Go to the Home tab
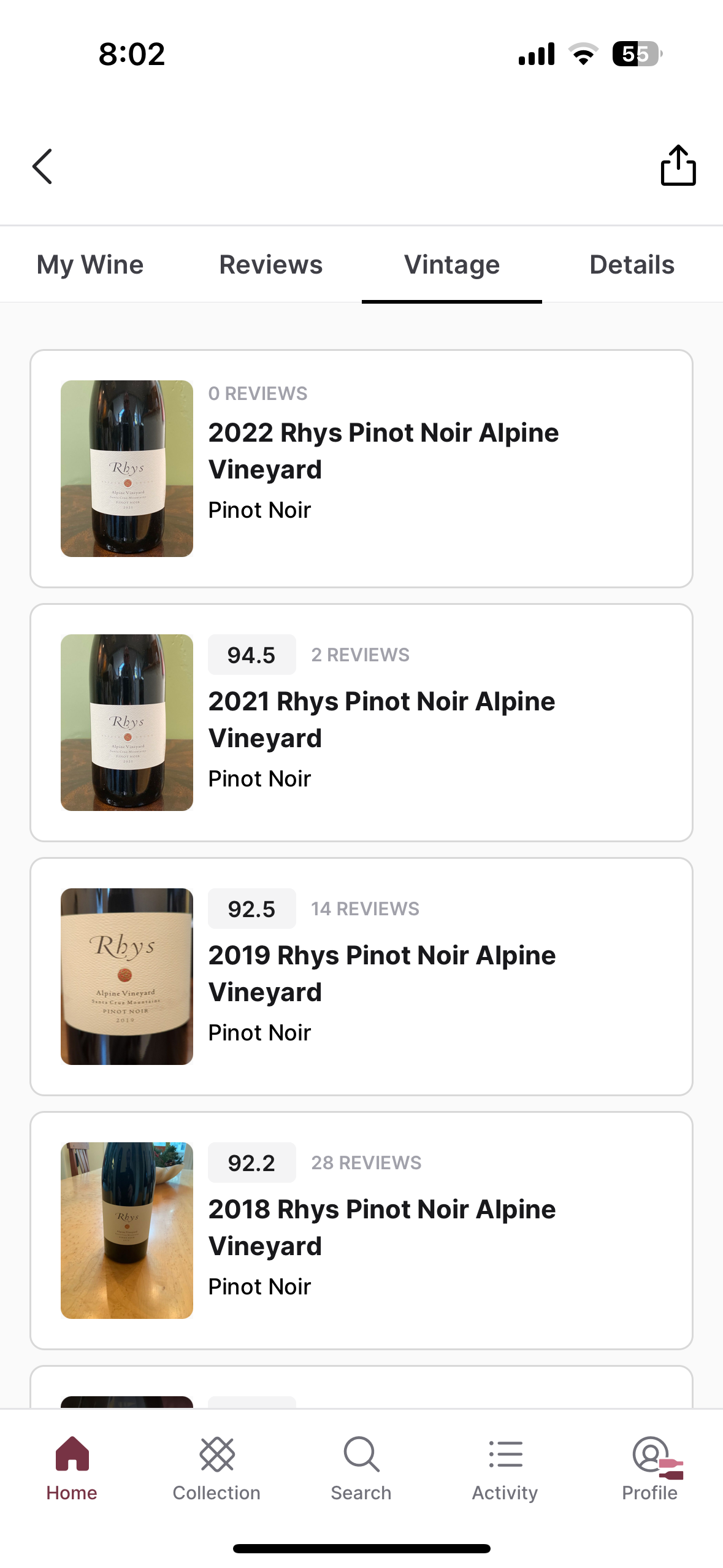The height and width of the screenshot is (1568, 723). click(x=72, y=1469)
